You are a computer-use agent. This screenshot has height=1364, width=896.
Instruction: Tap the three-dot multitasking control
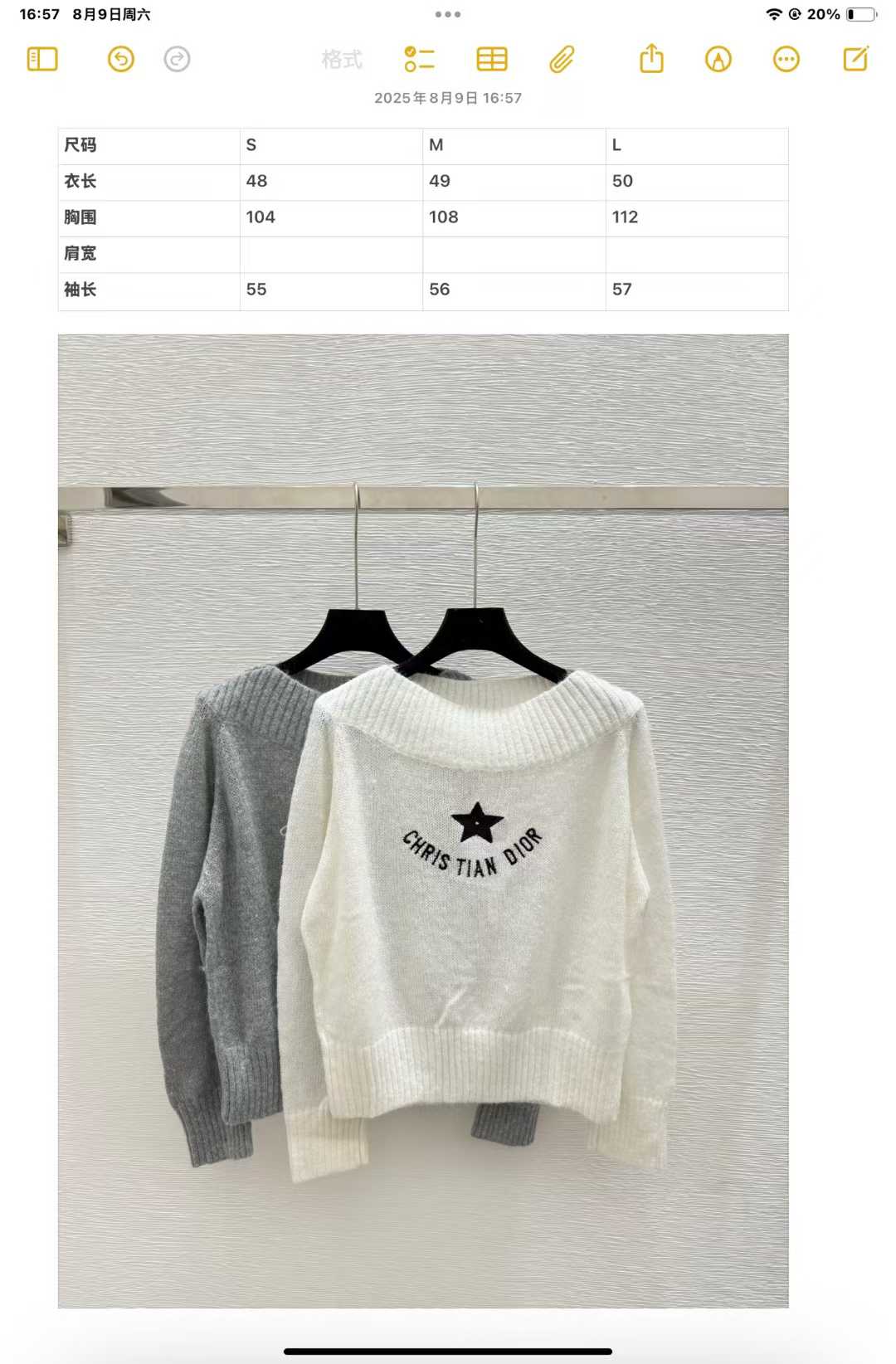coord(448,14)
